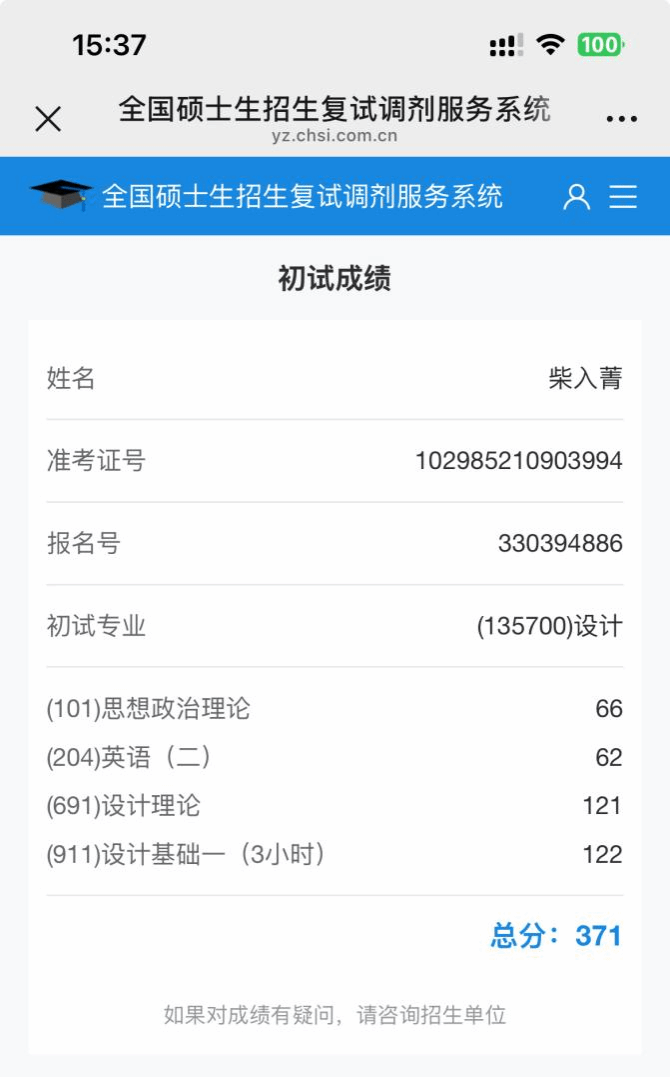Open the user account icon
670x1077 pixels.
[x=577, y=196]
